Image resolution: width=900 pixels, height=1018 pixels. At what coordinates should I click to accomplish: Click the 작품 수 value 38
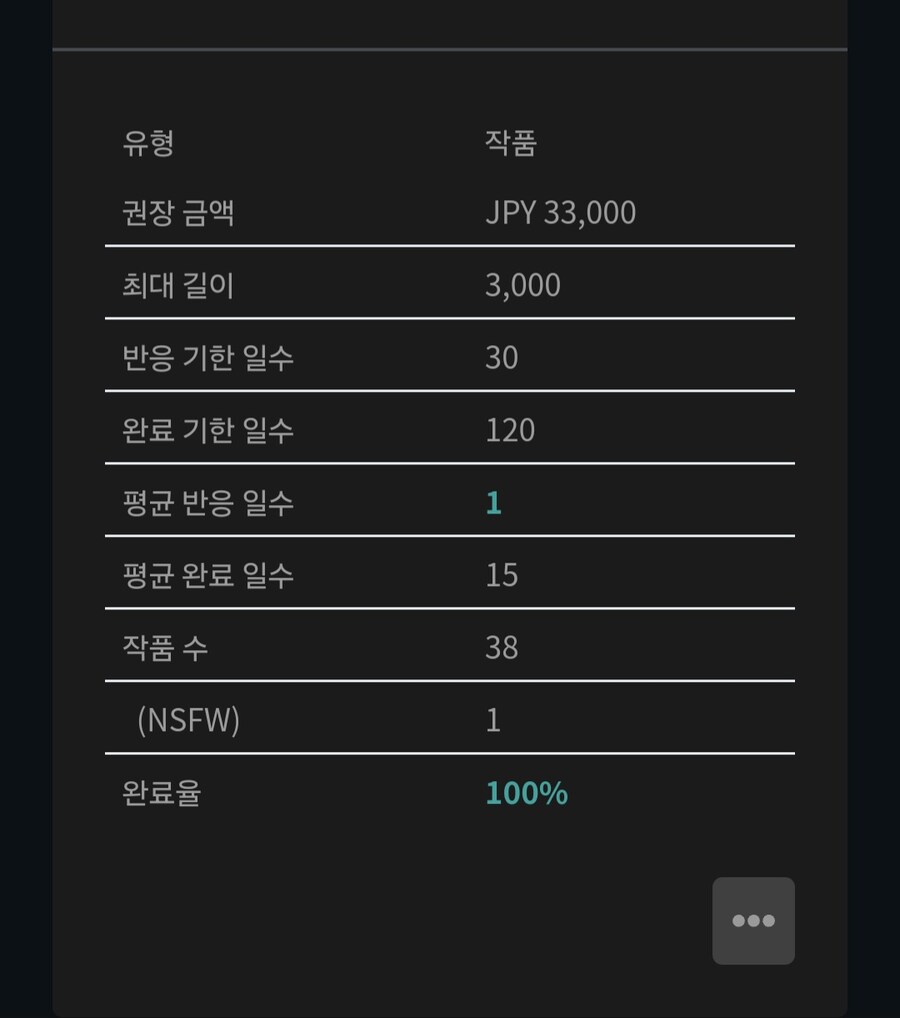click(503, 648)
